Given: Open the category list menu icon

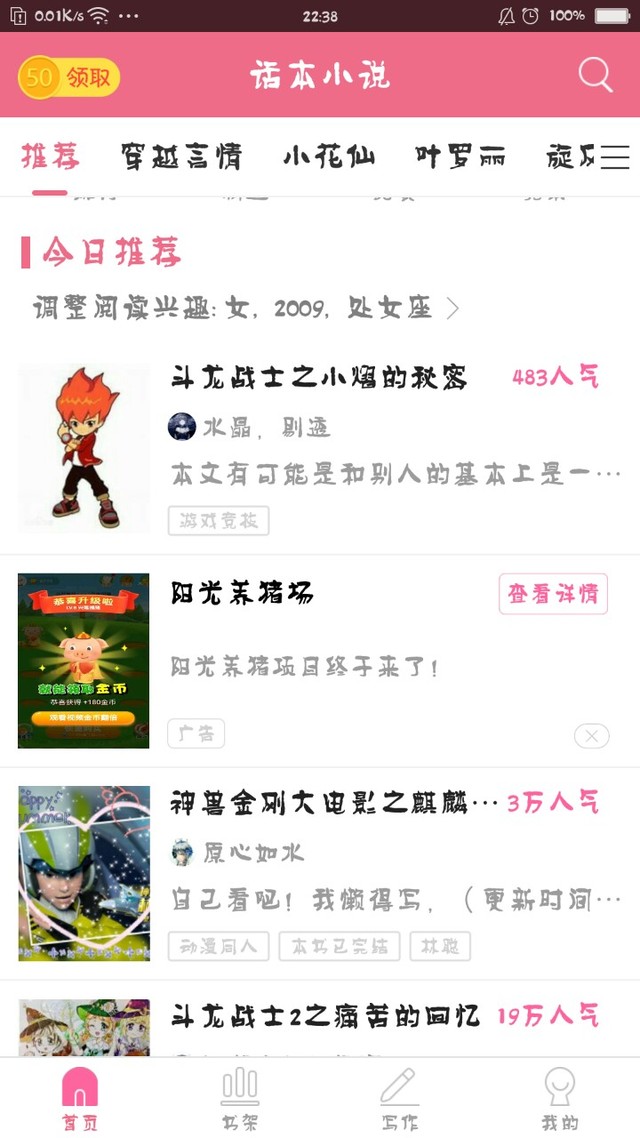Looking at the screenshot, I should coord(614,158).
